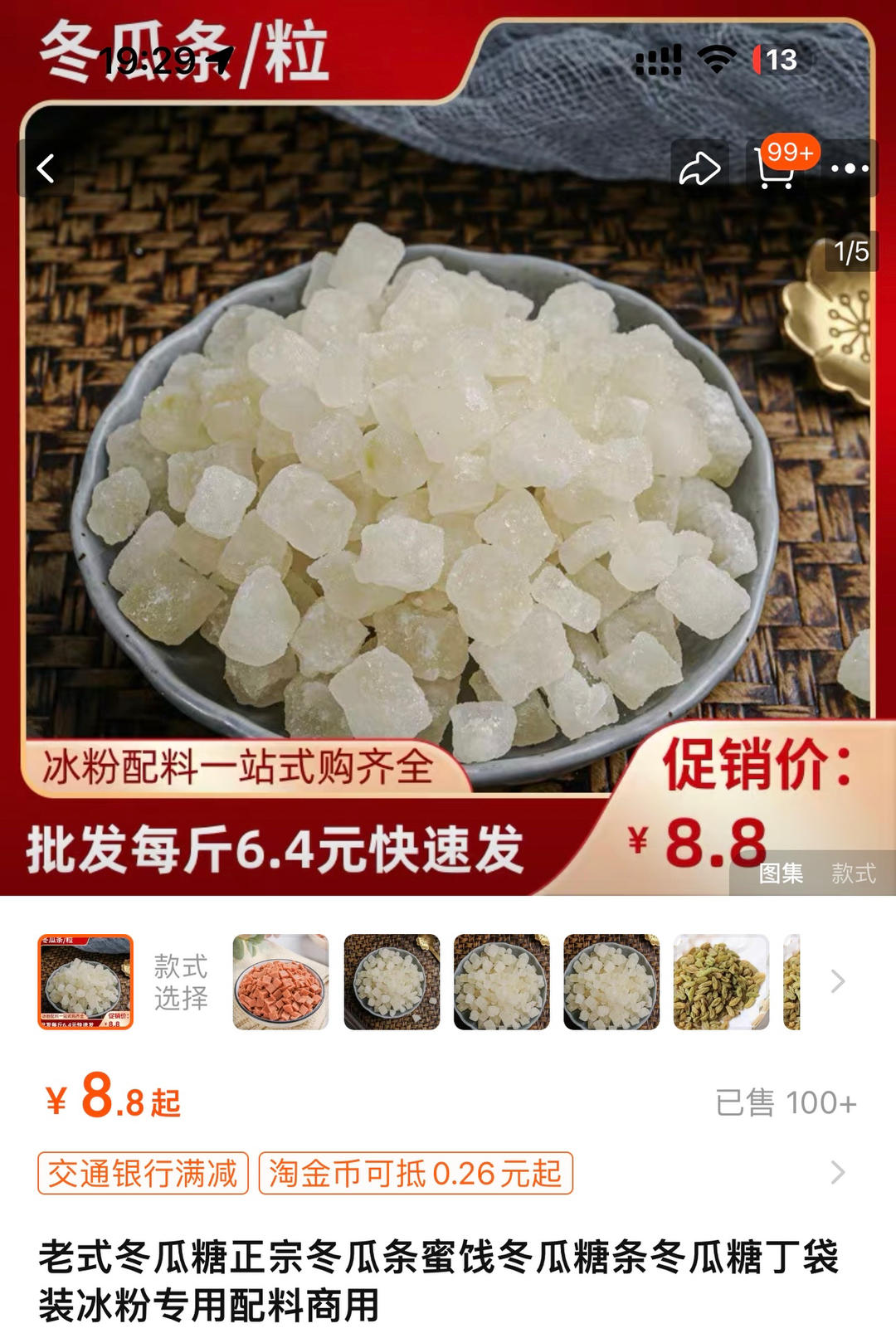Switch to the 款式 style view

click(854, 873)
